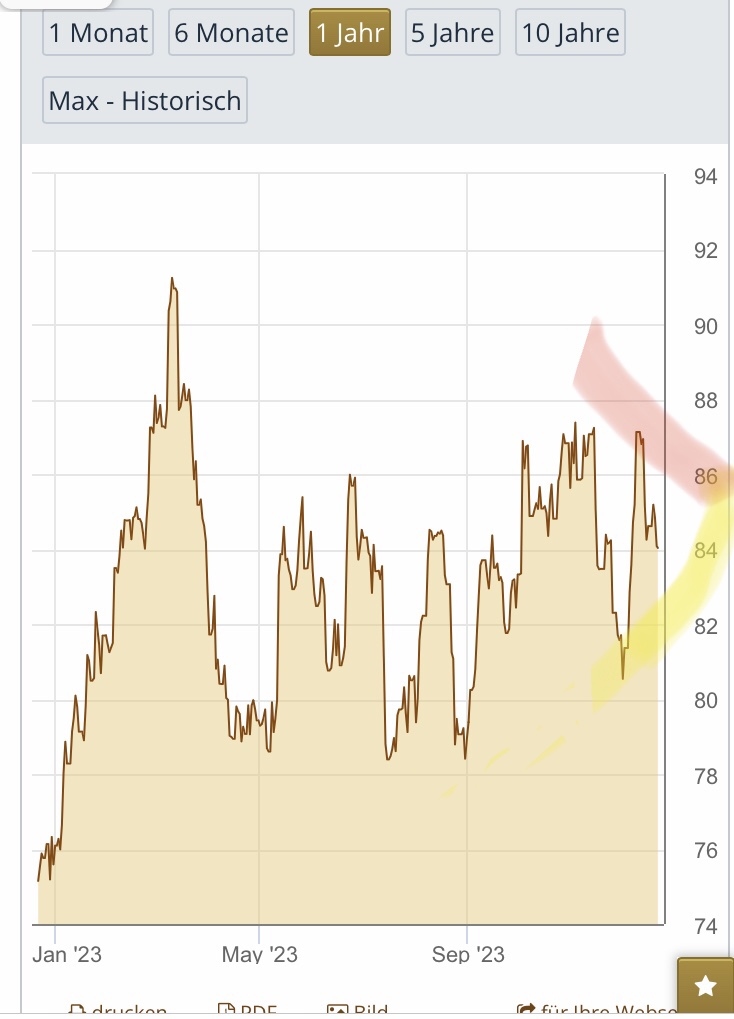Print the chart via drucken

[118, 1011]
